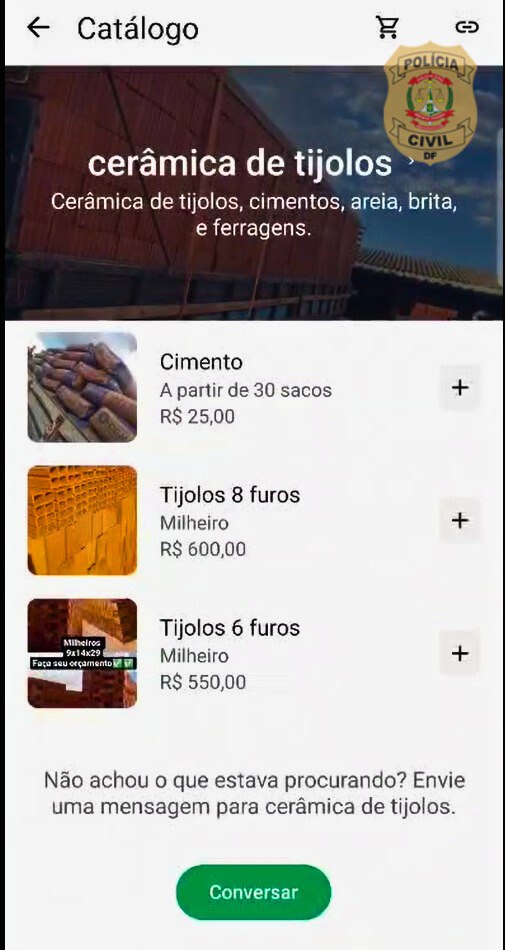This screenshot has height=950, width=505.
Task: Open the shopping cart
Action: 388,27
